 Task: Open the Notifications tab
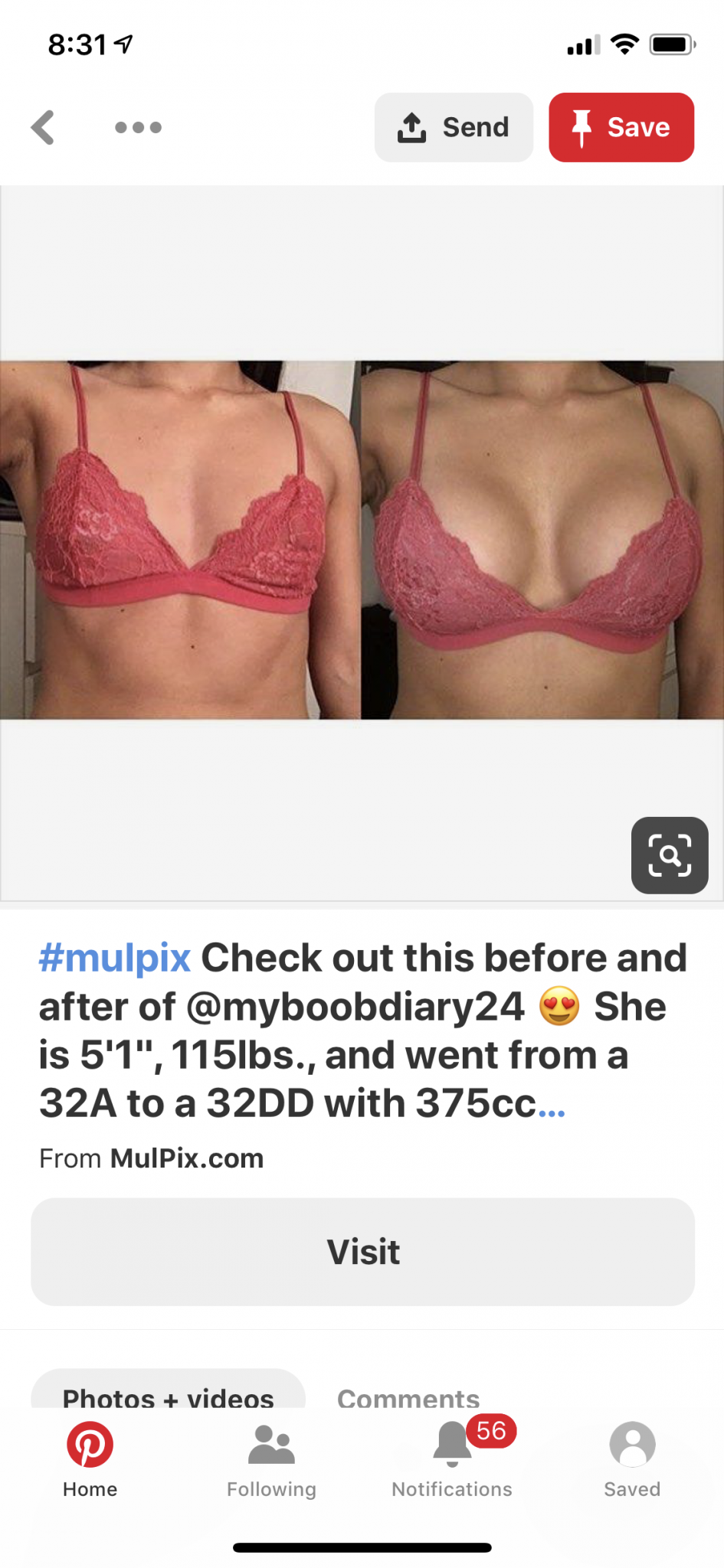[x=452, y=1460]
